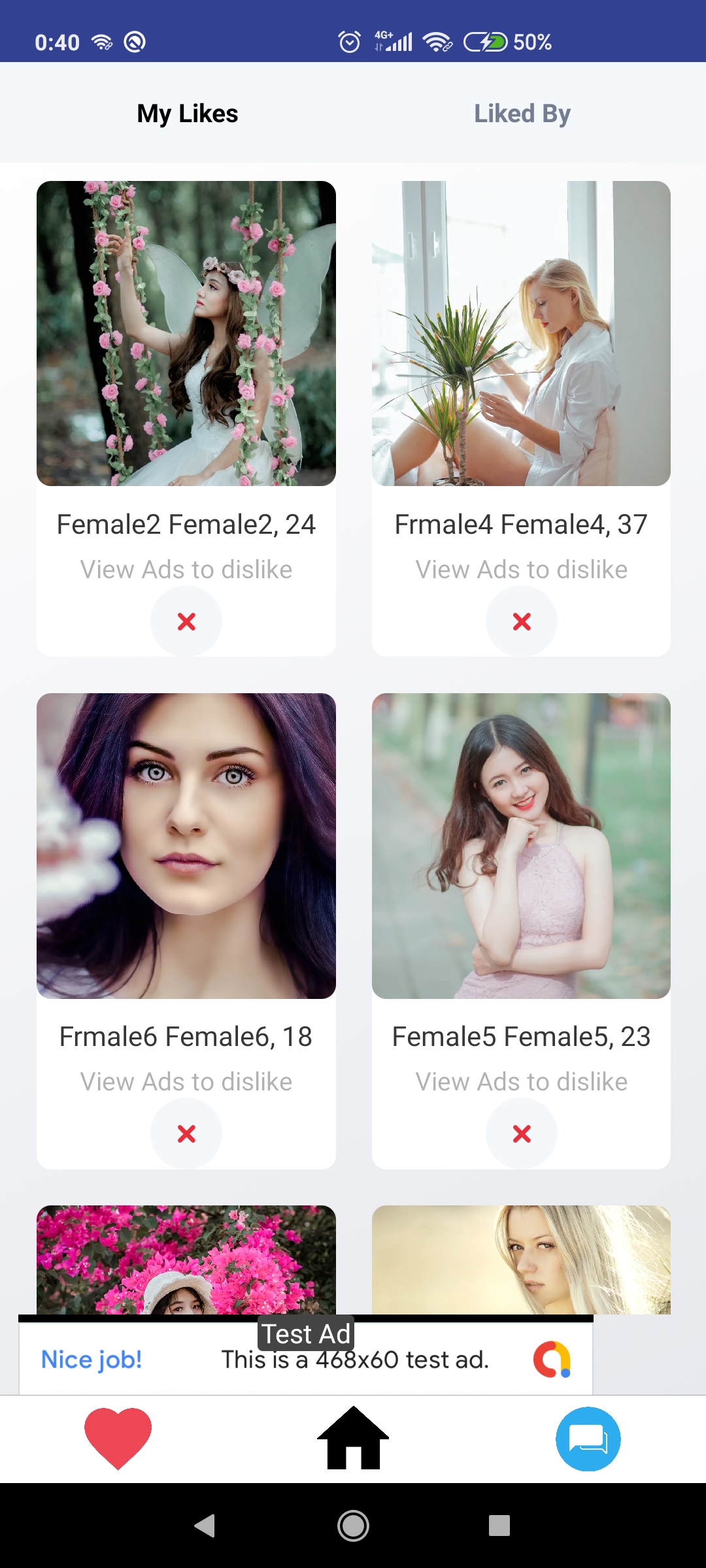Switch to the Liked By tab
The height and width of the screenshot is (1568, 706).
[522, 114]
